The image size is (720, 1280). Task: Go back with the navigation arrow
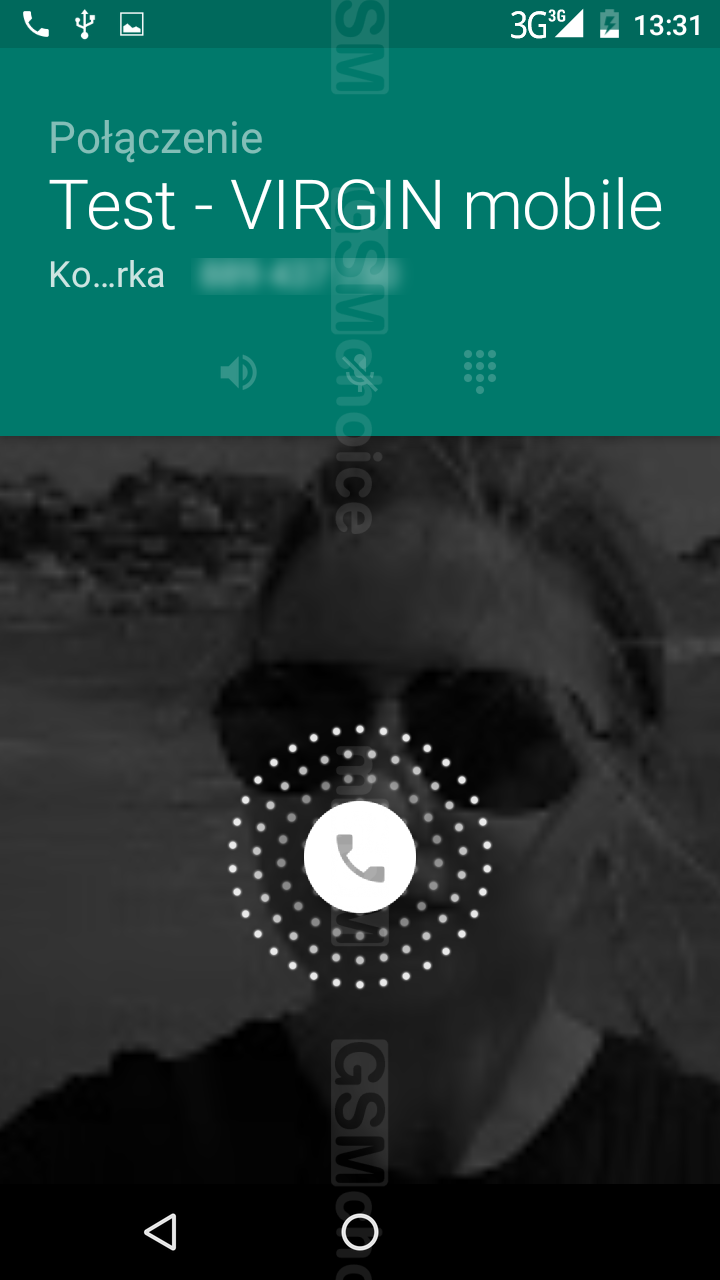pyautogui.click(x=160, y=1232)
